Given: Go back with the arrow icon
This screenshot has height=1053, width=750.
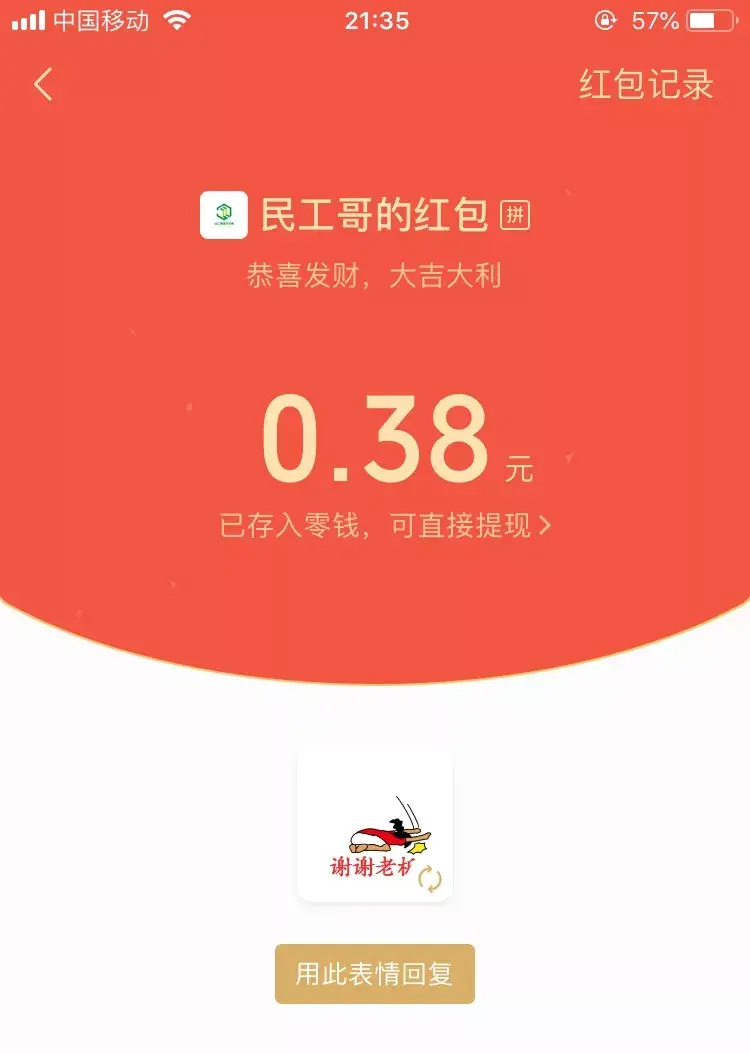Looking at the screenshot, I should [43, 85].
